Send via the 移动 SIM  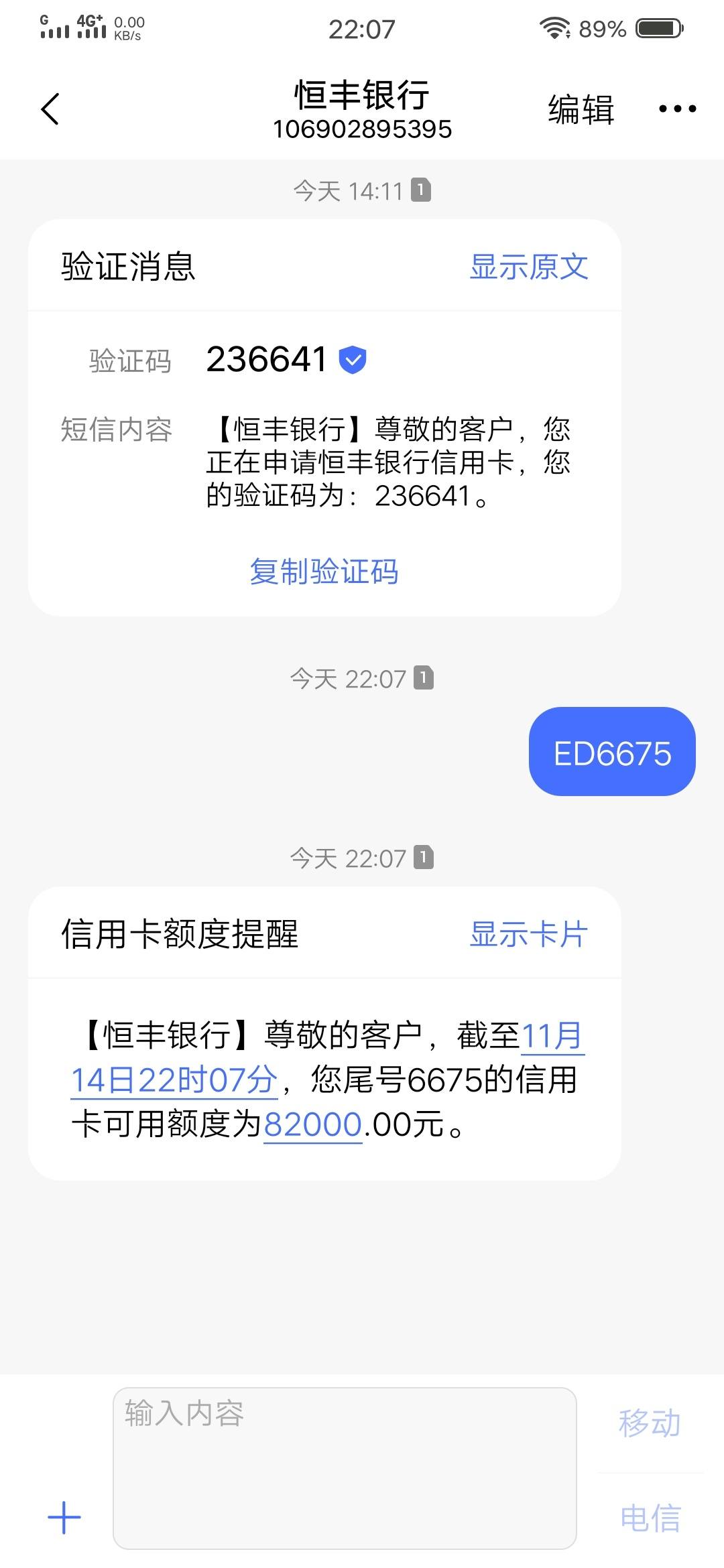[650, 1423]
